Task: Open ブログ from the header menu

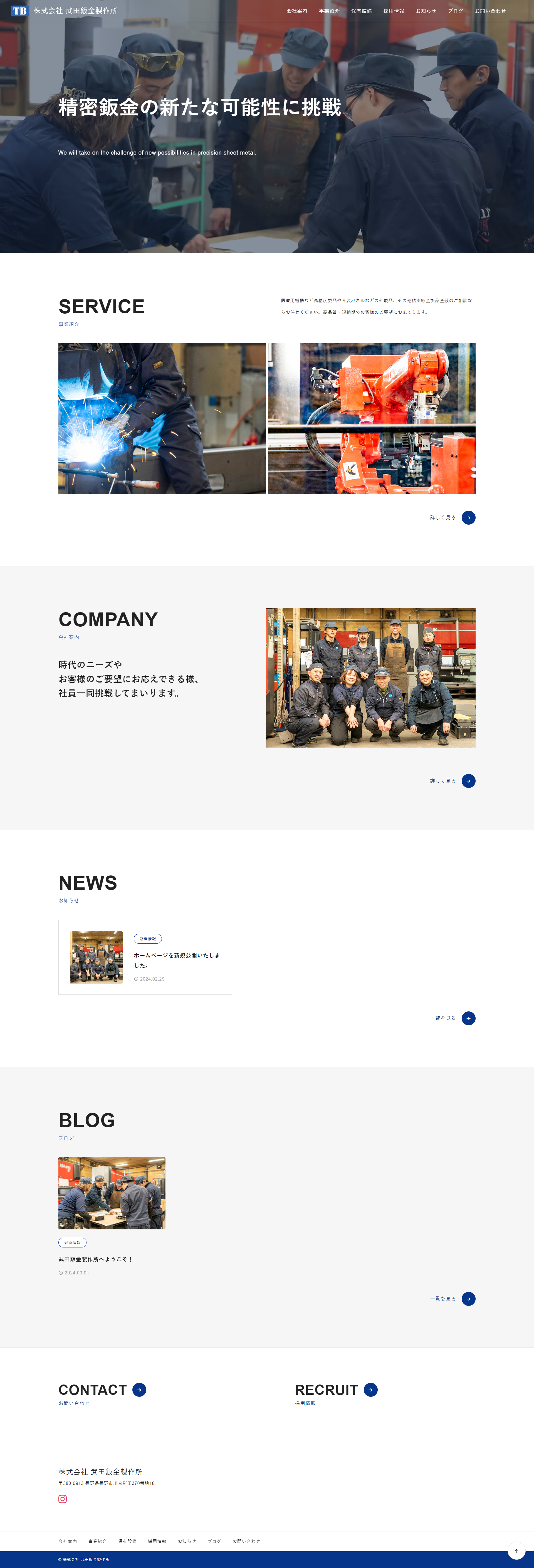Action: click(456, 11)
